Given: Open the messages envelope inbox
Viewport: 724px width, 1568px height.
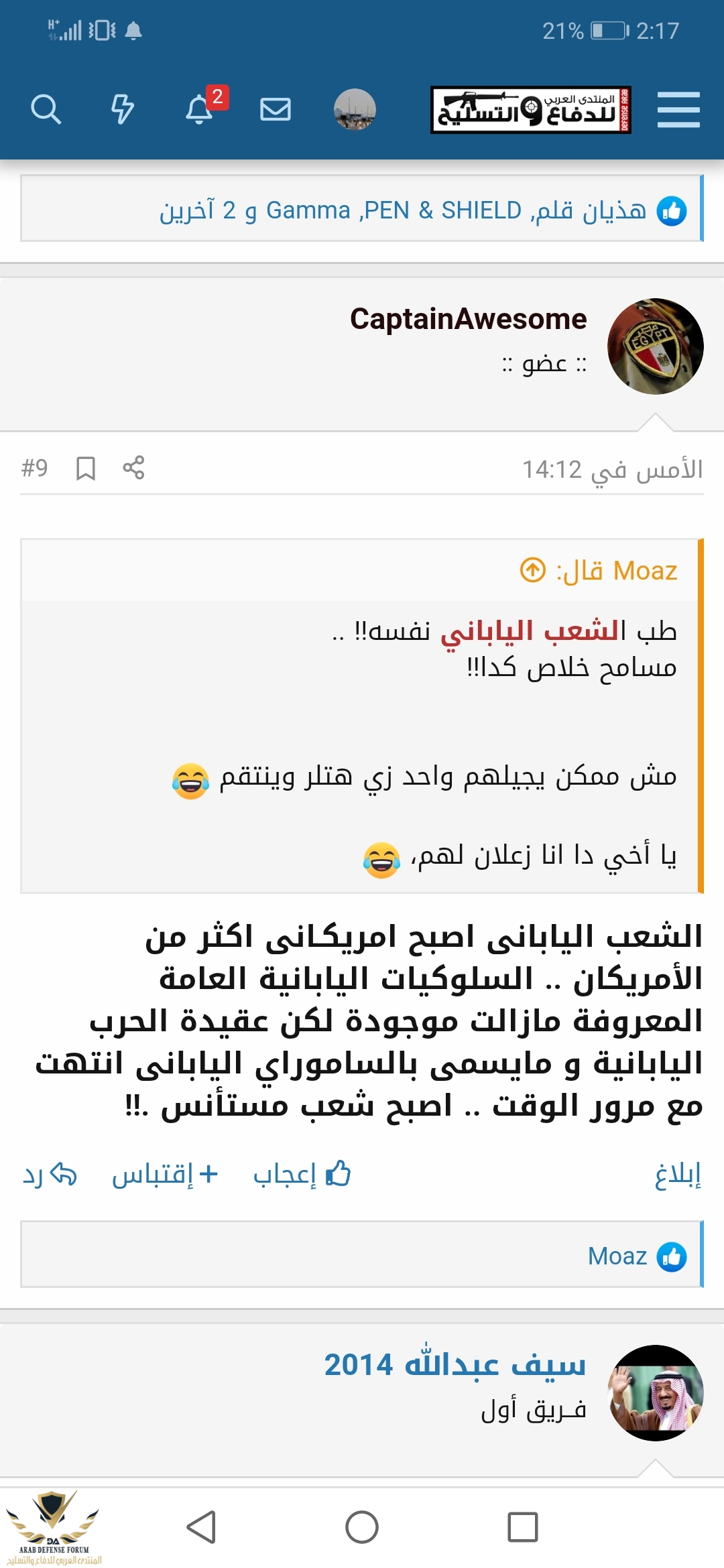Looking at the screenshot, I should [276, 109].
